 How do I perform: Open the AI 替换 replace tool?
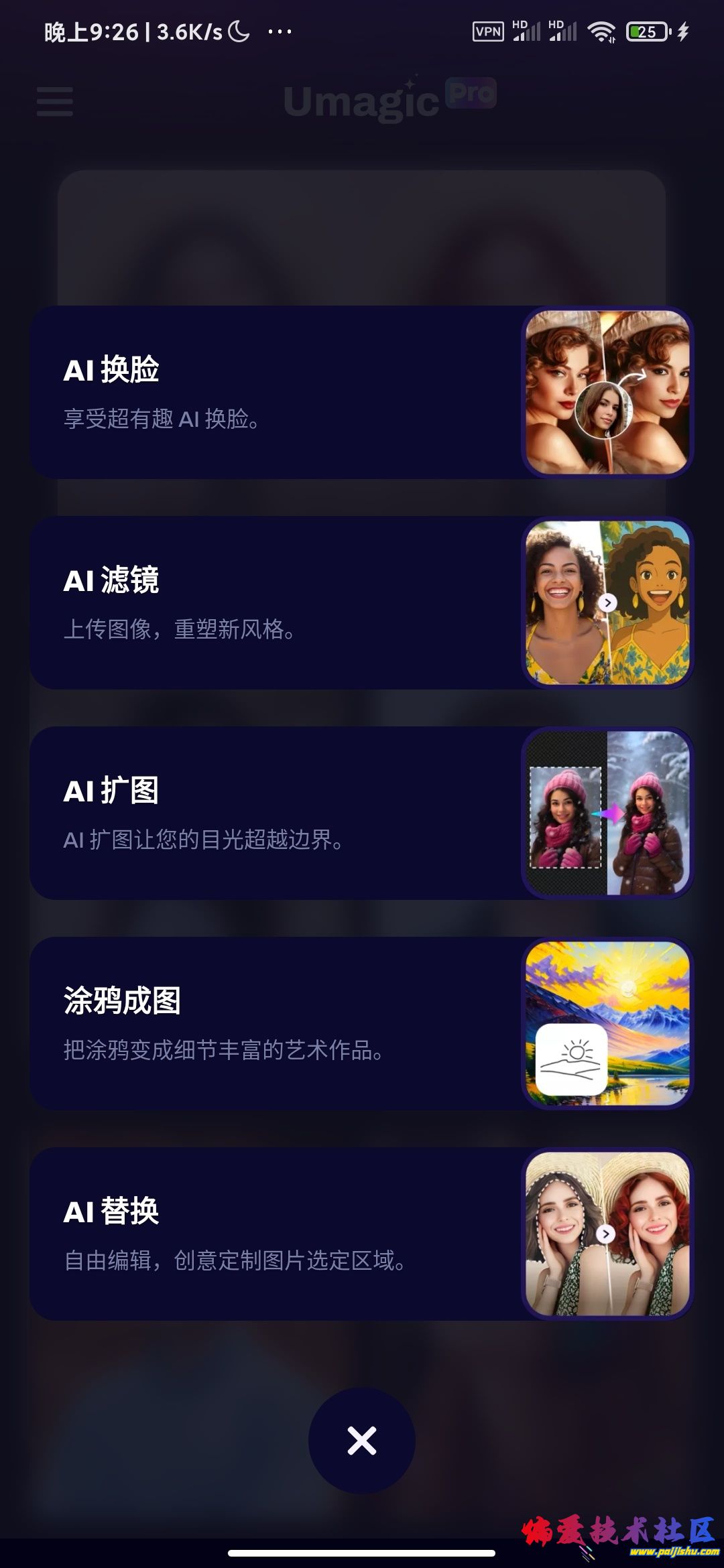click(361, 1234)
